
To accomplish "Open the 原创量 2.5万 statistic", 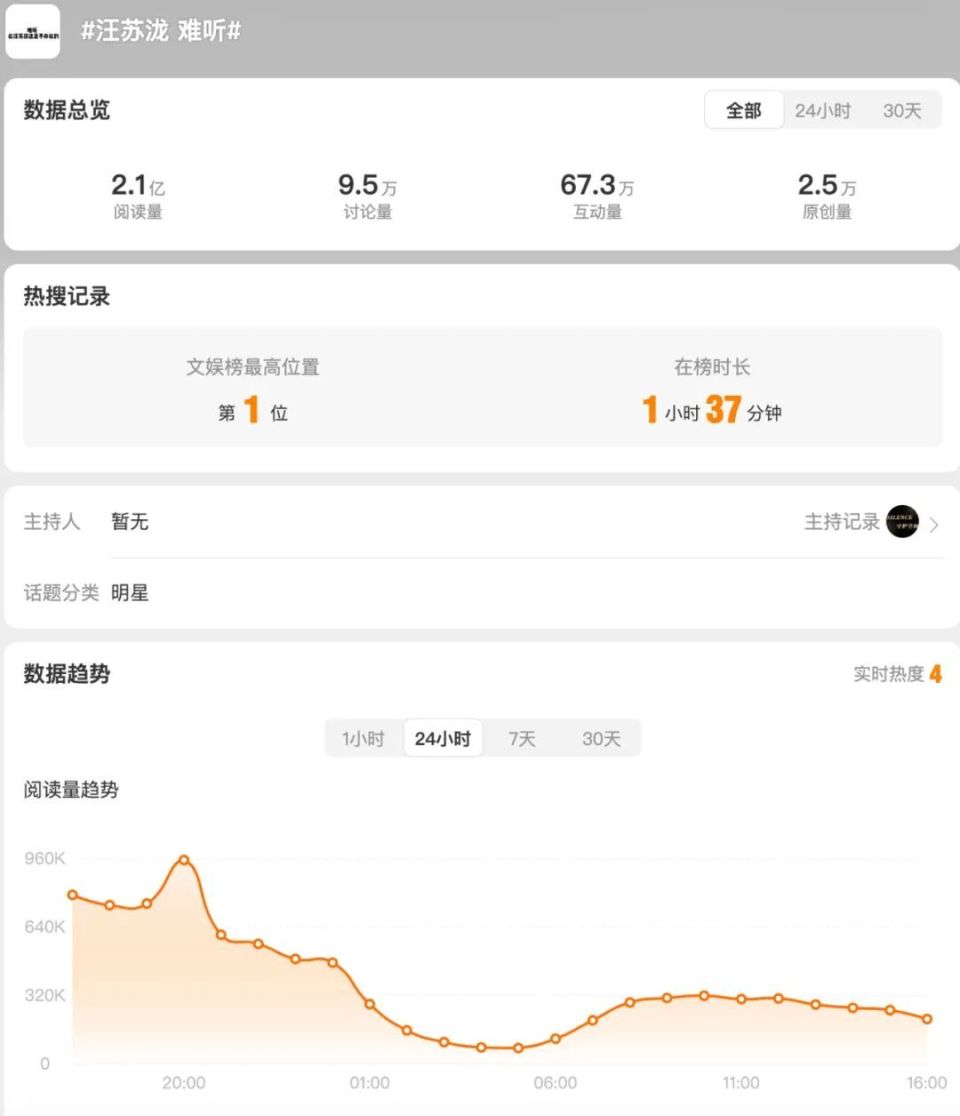I will 828,192.
